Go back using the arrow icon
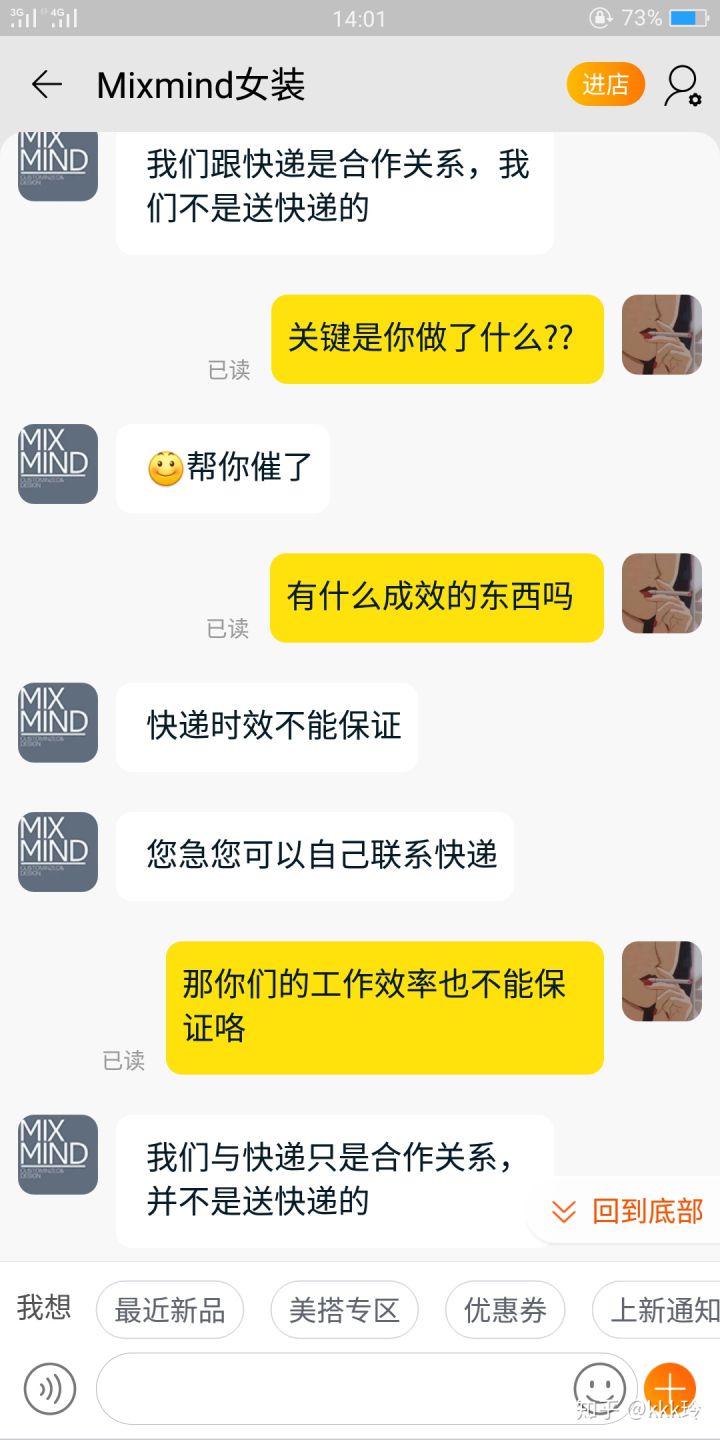This screenshot has width=720, height=1440. pyautogui.click(x=47, y=85)
